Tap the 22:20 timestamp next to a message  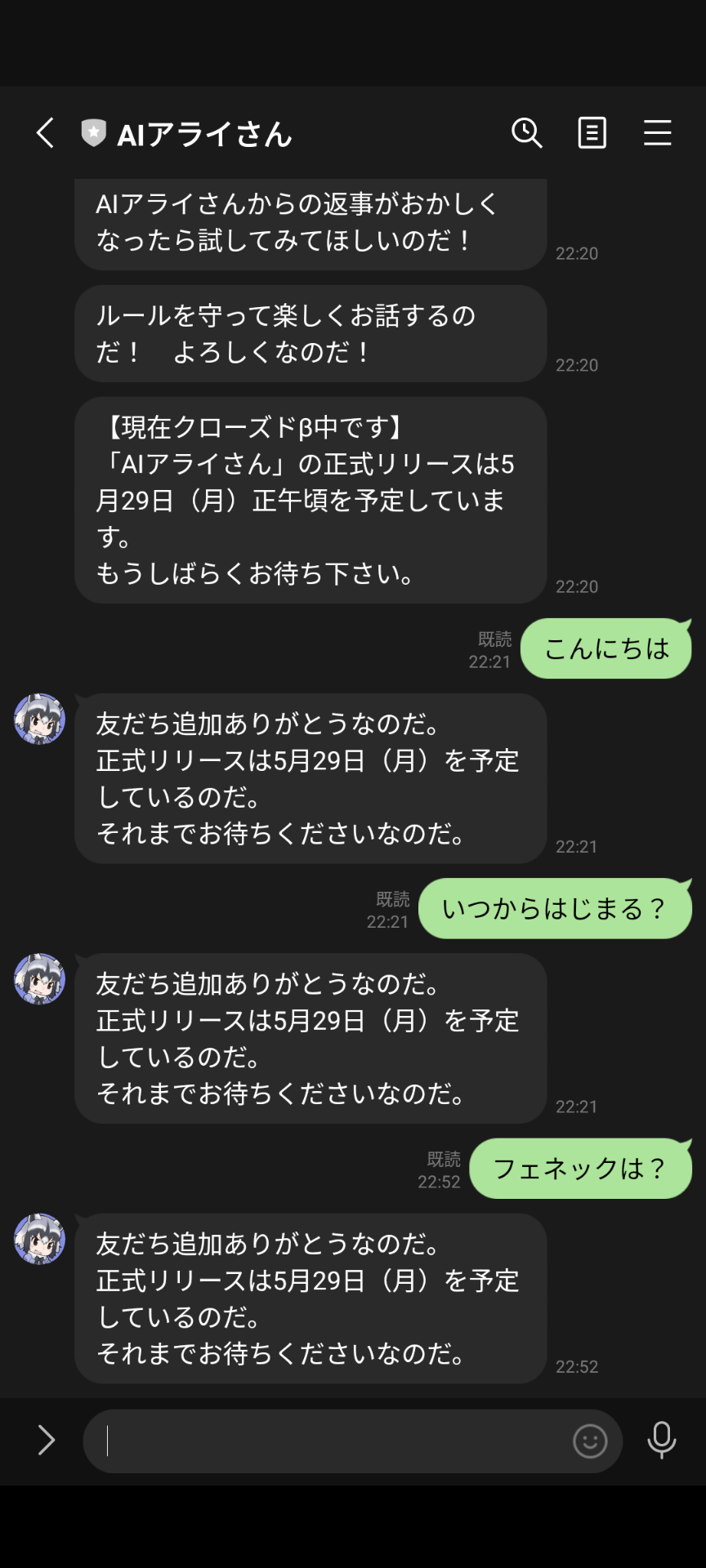coord(577,253)
